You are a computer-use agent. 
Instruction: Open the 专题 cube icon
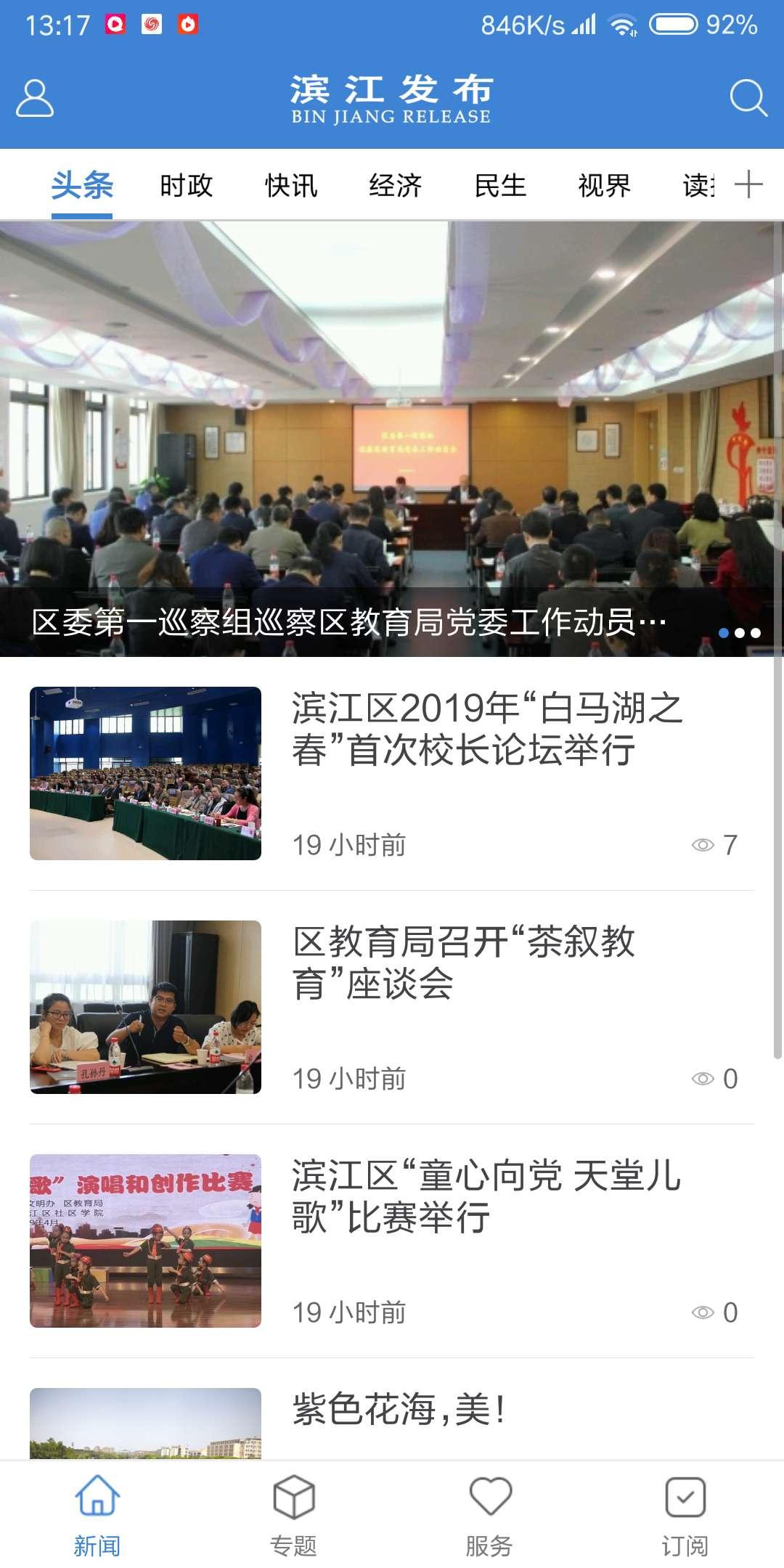294,1499
